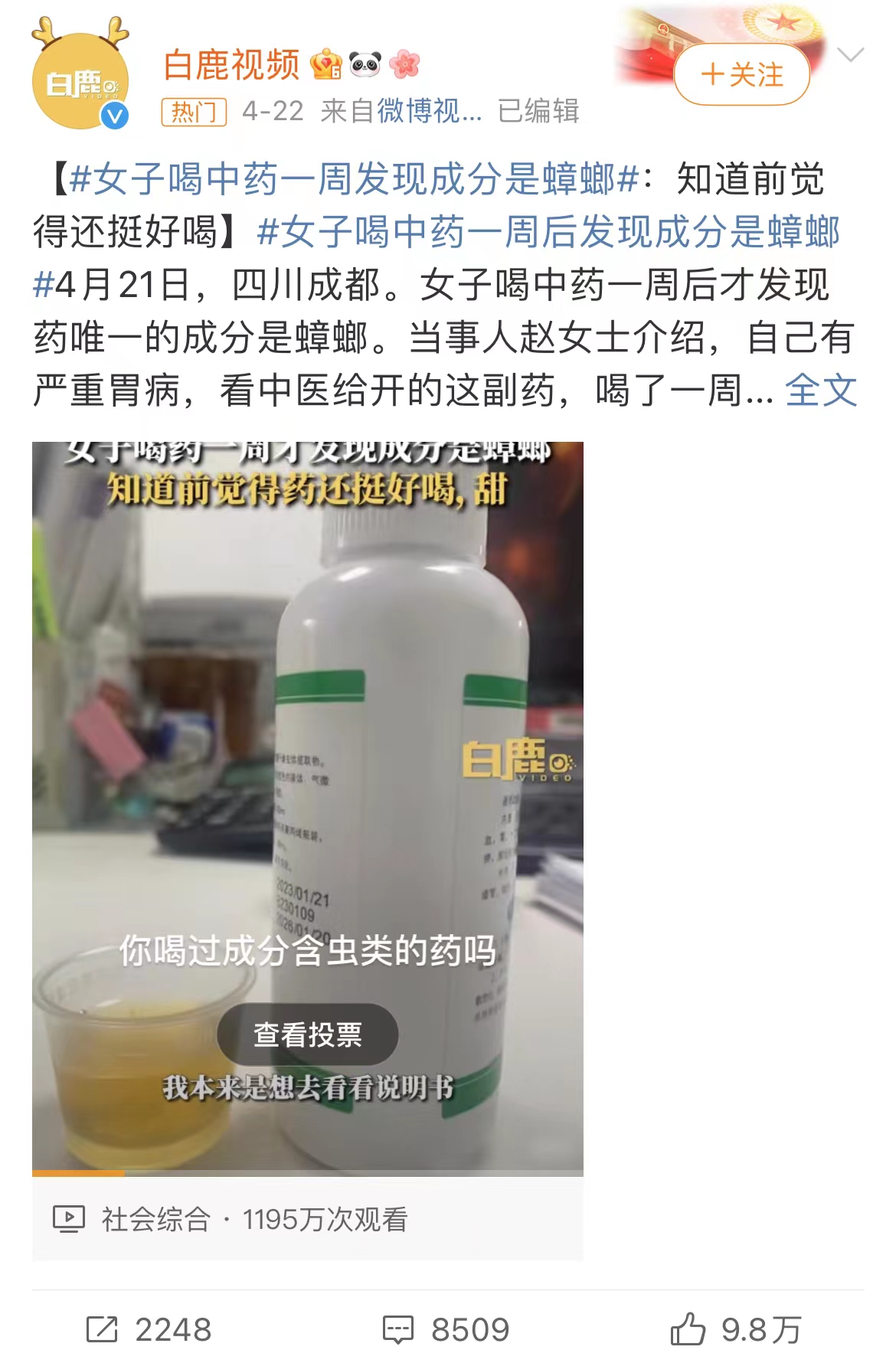Open the post options chevron menu
896x1363 pixels.
coord(851,55)
